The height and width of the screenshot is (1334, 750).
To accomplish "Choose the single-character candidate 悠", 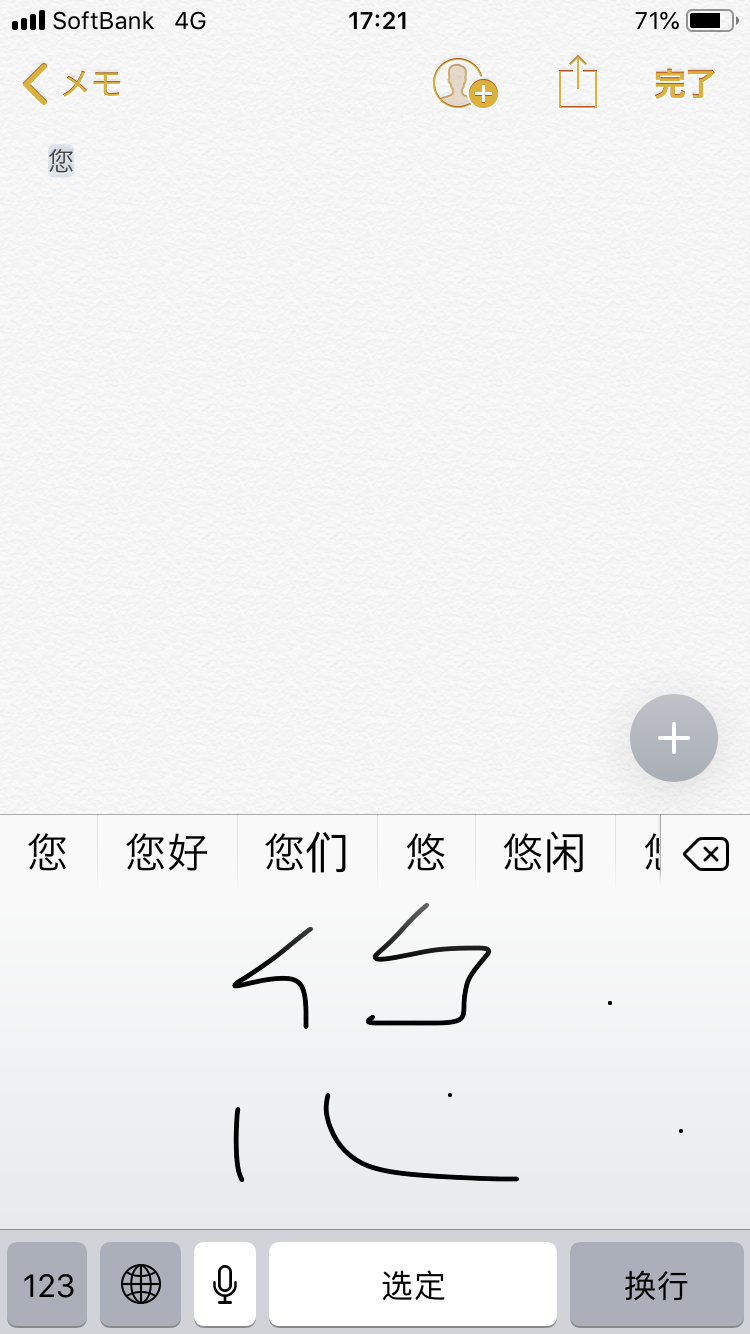I will point(426,853).
